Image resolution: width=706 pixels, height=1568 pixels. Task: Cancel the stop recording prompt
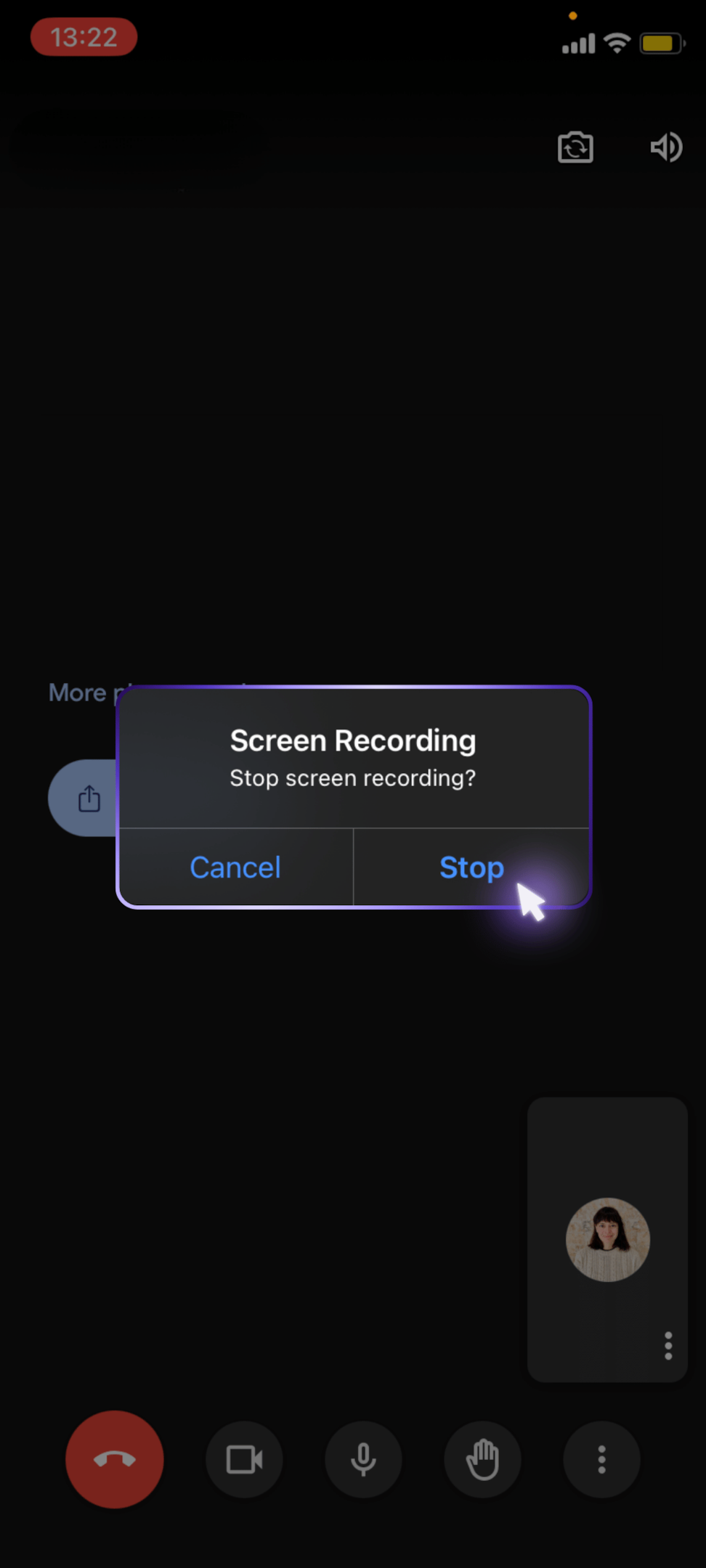point(235,867)
